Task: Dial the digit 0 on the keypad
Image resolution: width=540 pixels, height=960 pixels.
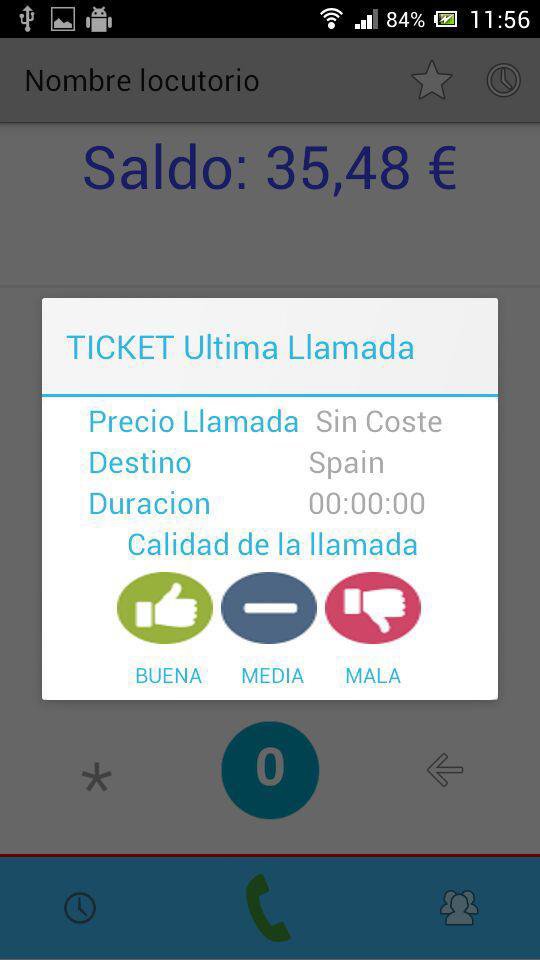Action: pos(270,770)
